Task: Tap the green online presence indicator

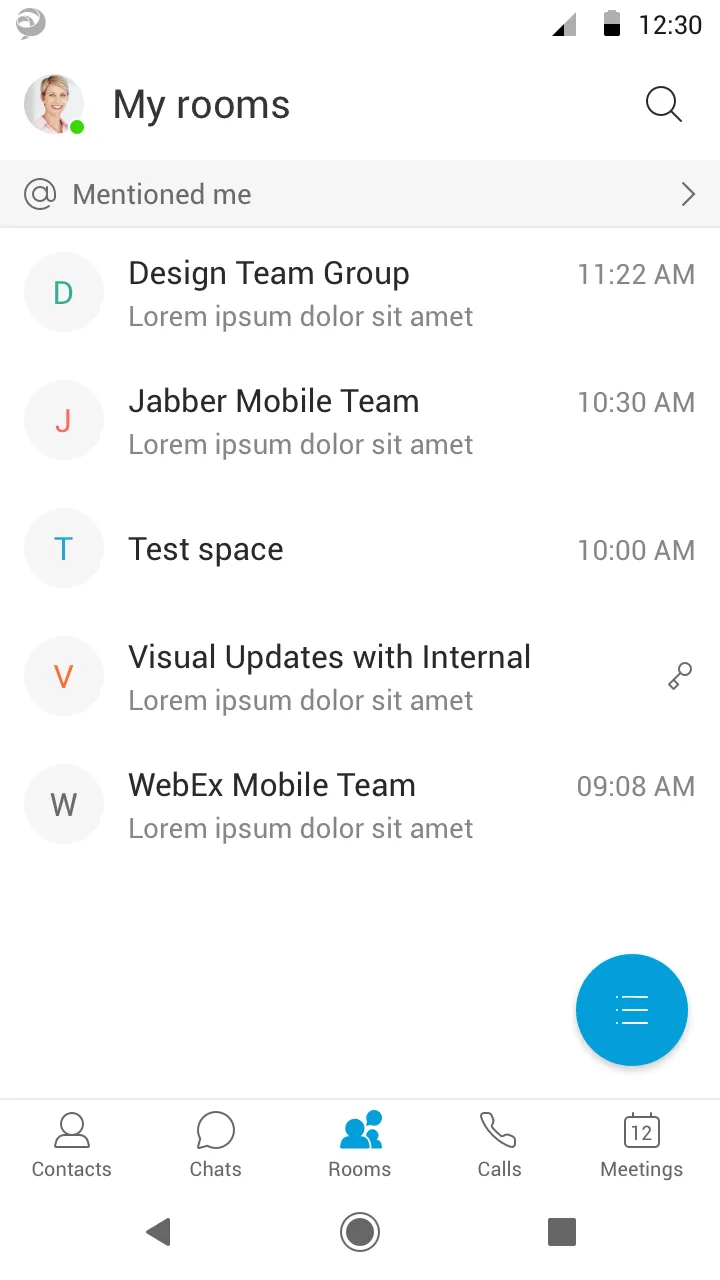Action: pos(76,127)
